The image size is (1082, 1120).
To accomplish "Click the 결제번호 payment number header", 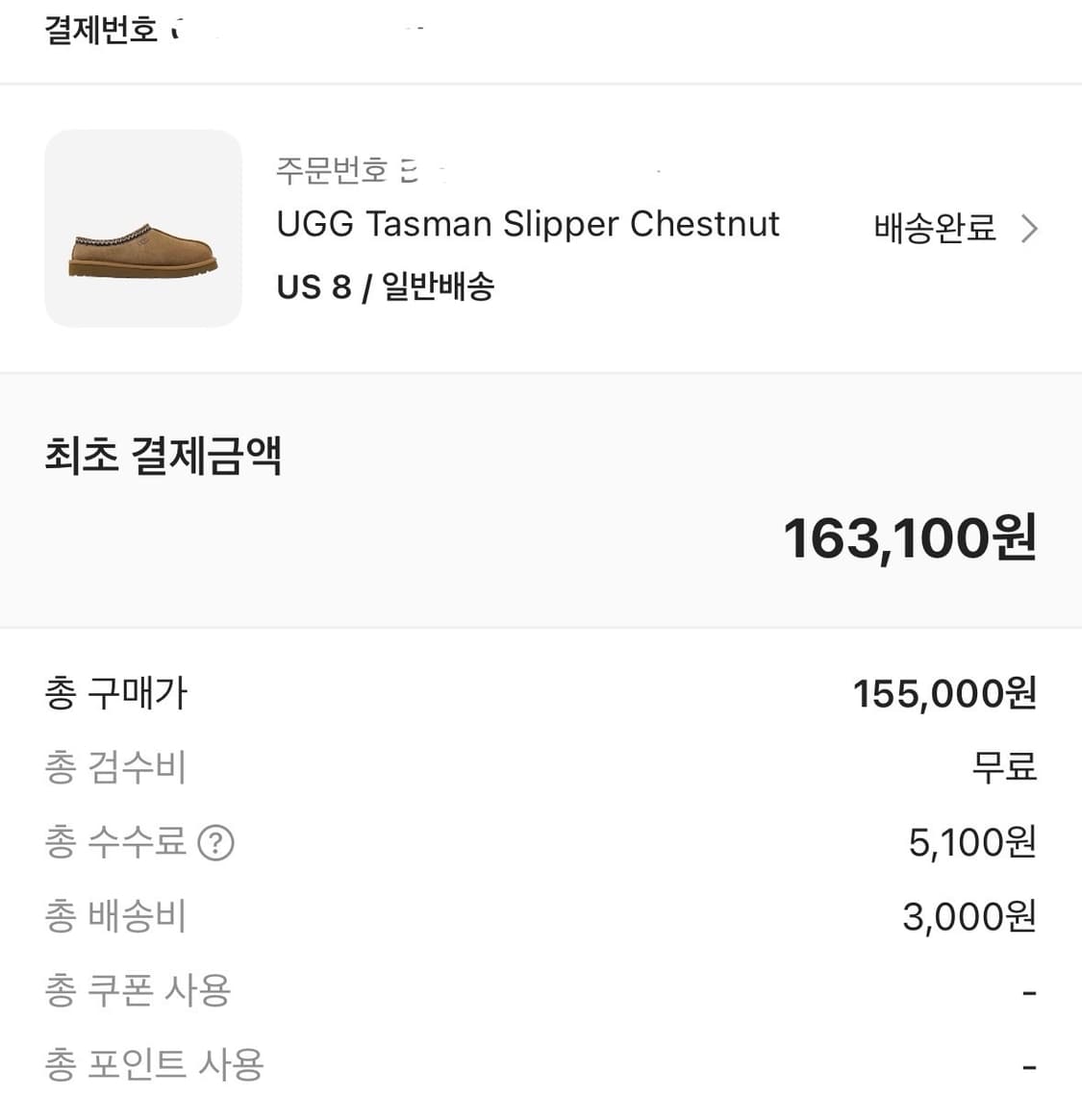I will [106, 31].
